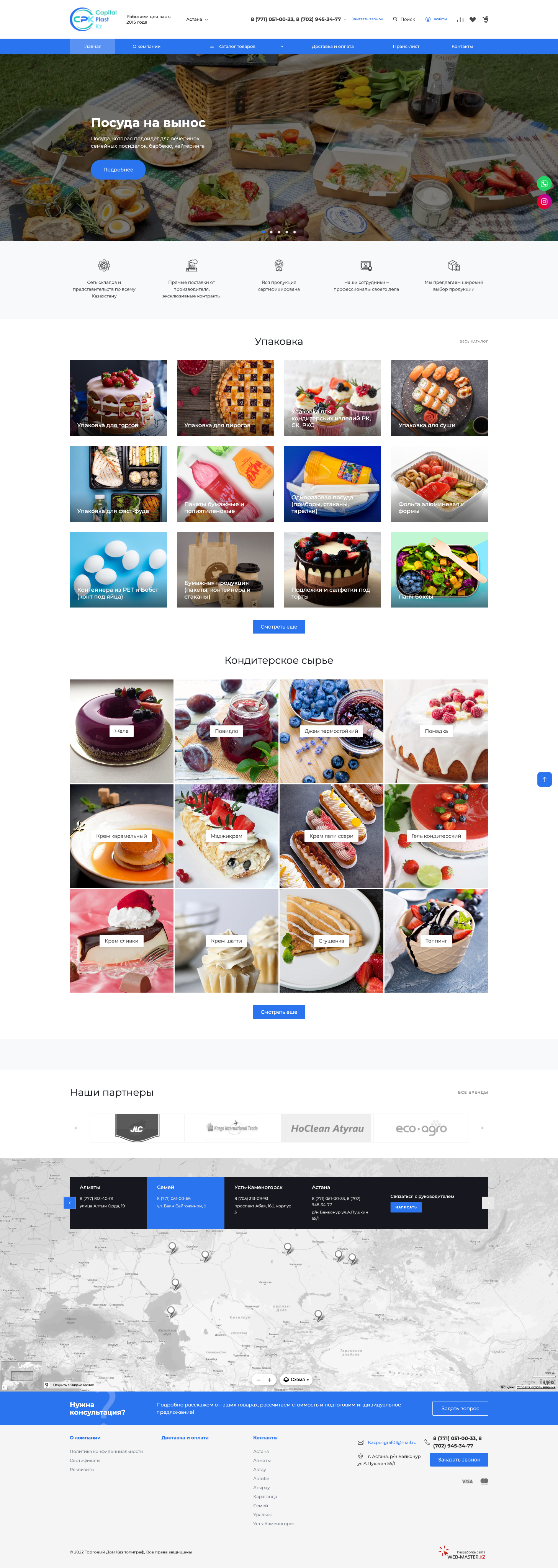Tap the Войти login link
This screenshot has width=558, height=1568.
pyautogui.click(x=436, y=20)
